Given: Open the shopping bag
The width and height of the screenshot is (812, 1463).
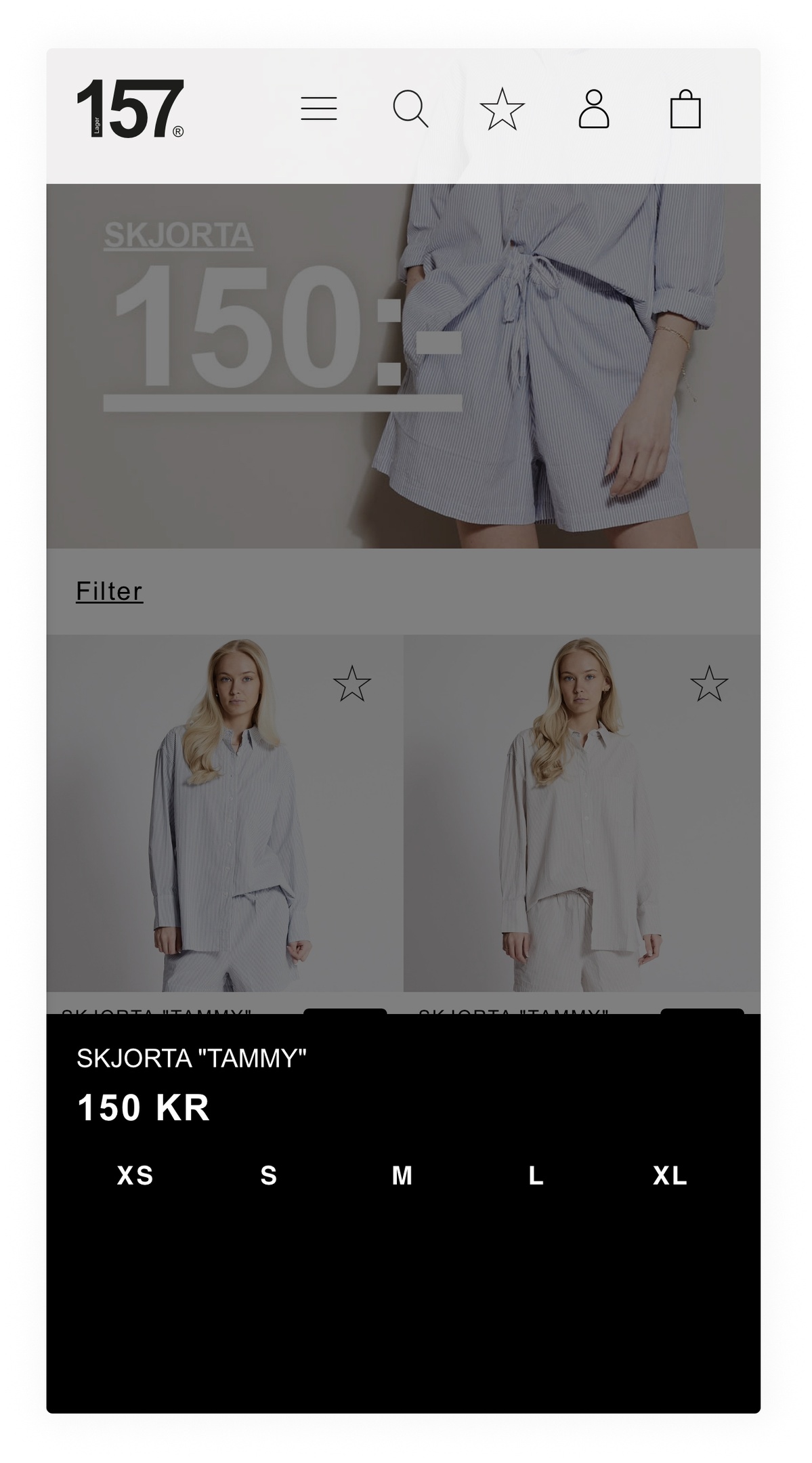Looking at the screenshot, I should point(685,109).
